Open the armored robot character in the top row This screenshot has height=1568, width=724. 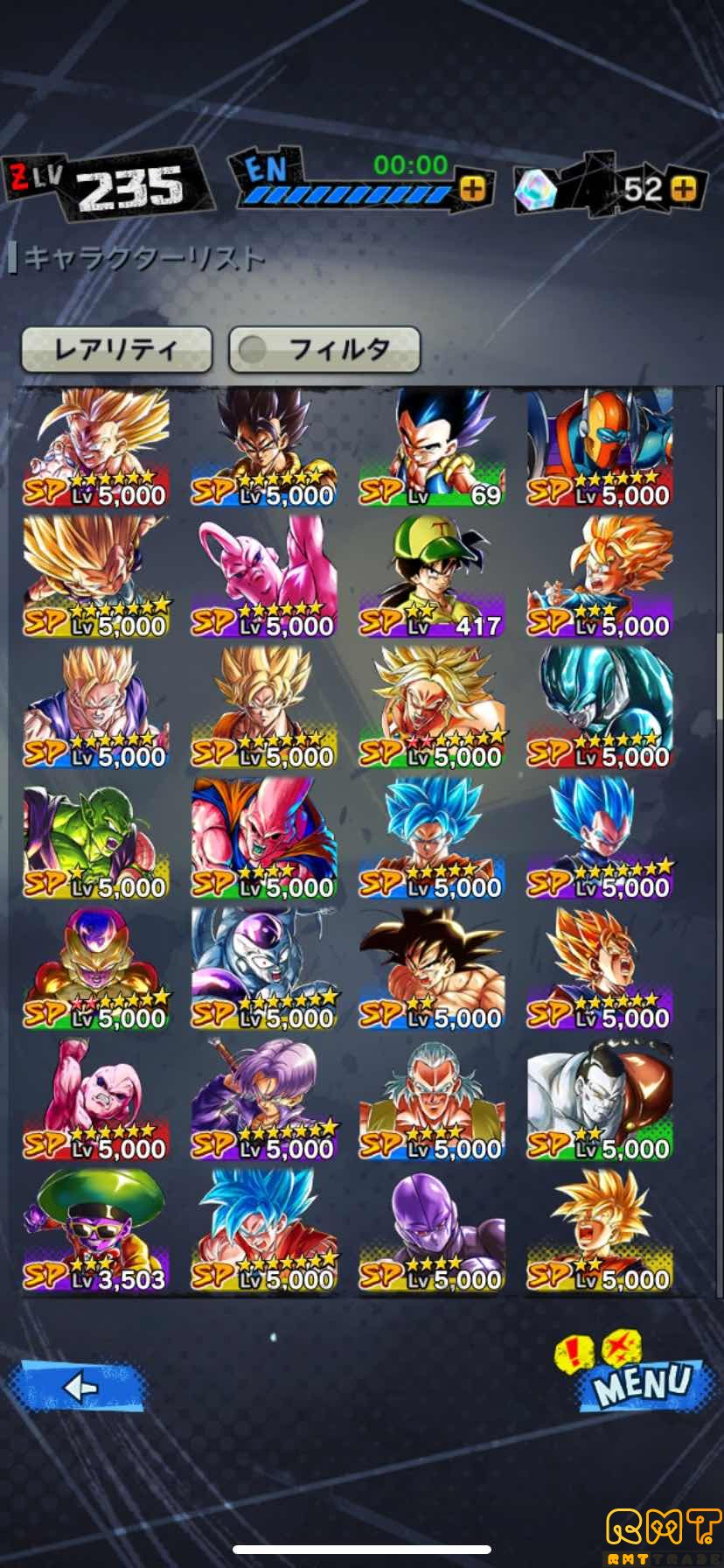point(600,448)
